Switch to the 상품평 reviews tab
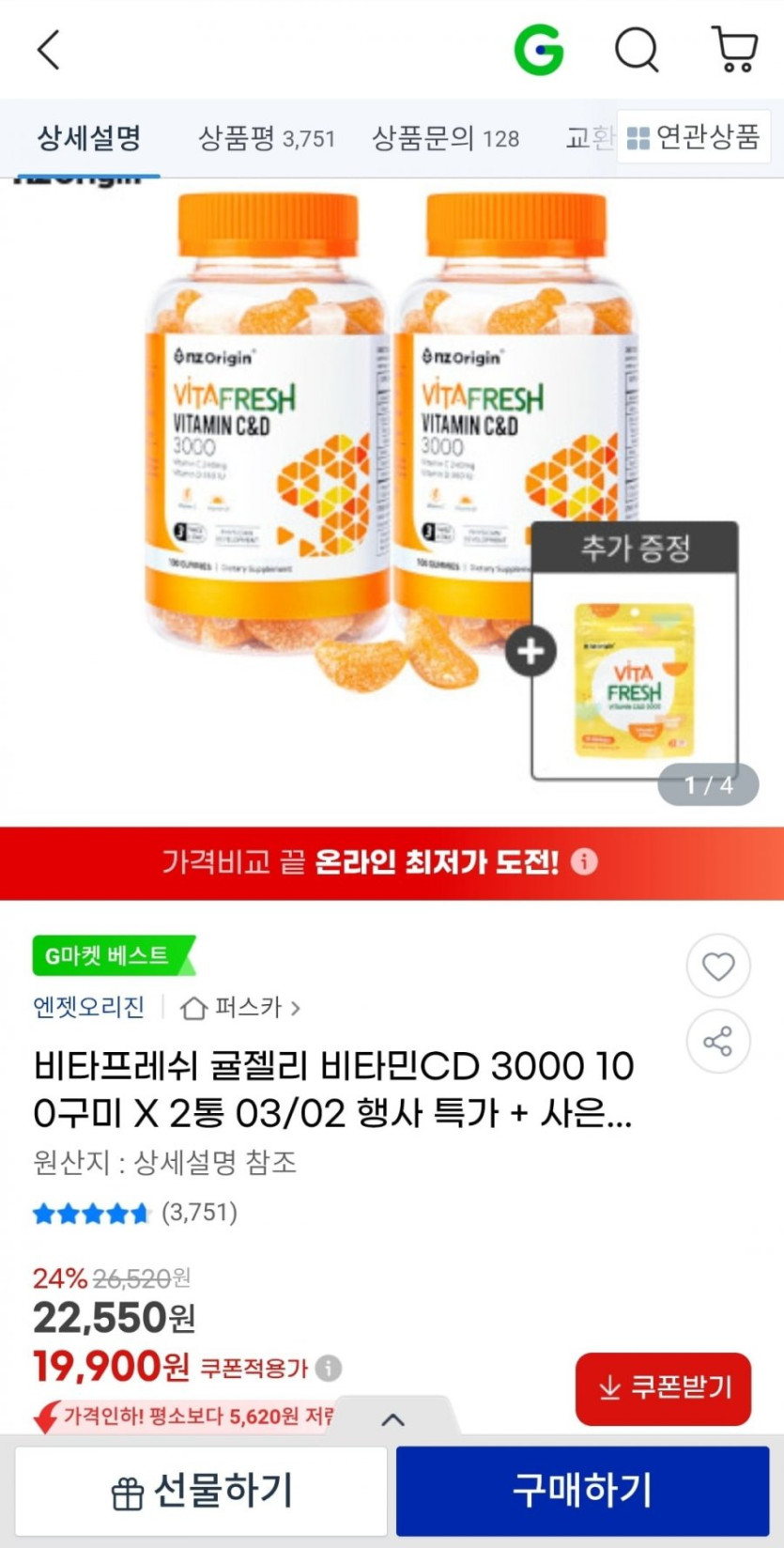 (266, 139)
